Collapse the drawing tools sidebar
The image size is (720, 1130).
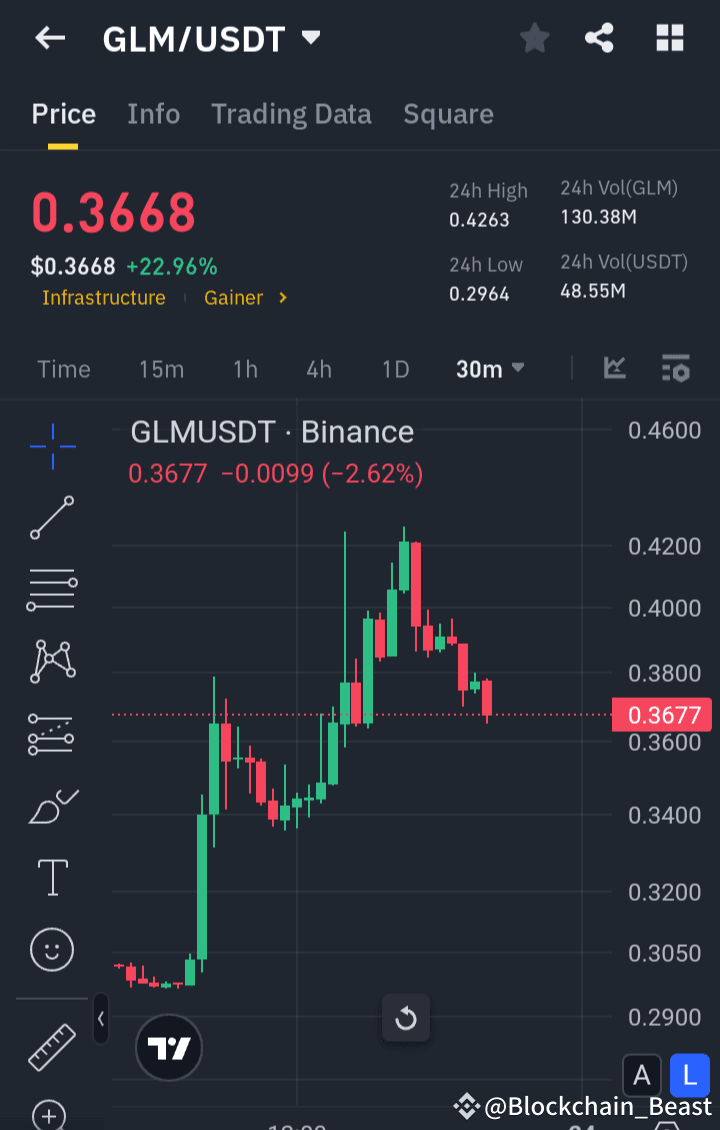(100, 1018)
